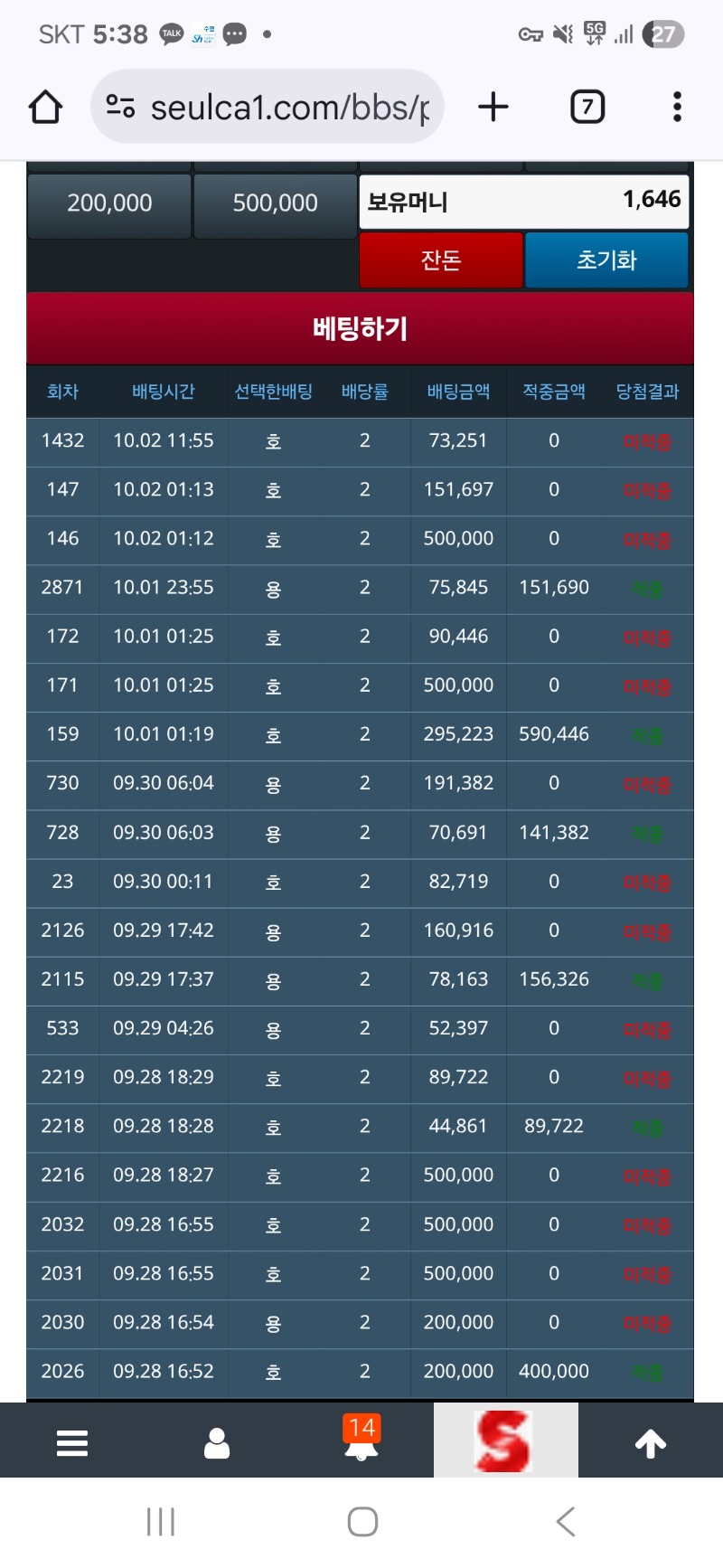Tap the red 잔돈 button
723x1568 pixels.
441,260
